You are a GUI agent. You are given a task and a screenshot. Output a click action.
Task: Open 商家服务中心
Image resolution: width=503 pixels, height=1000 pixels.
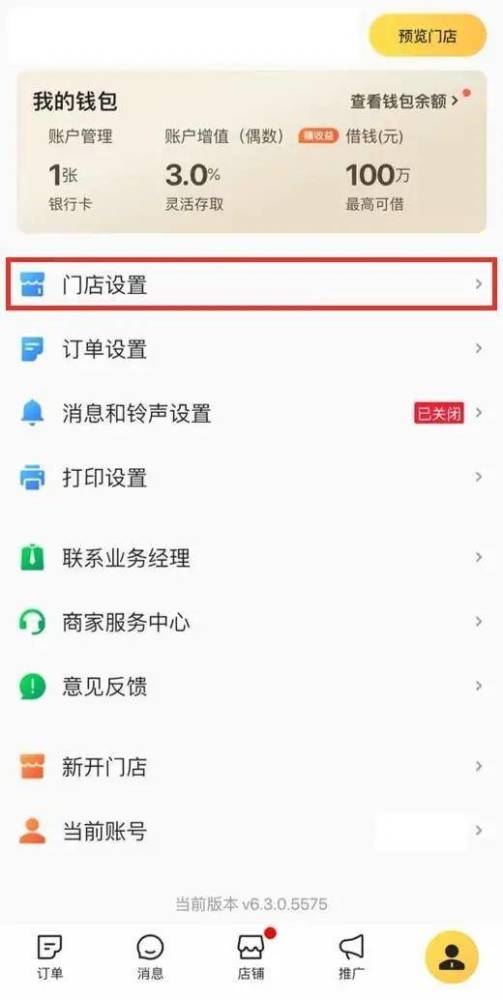pyautogui.click(x=251, y=622)
